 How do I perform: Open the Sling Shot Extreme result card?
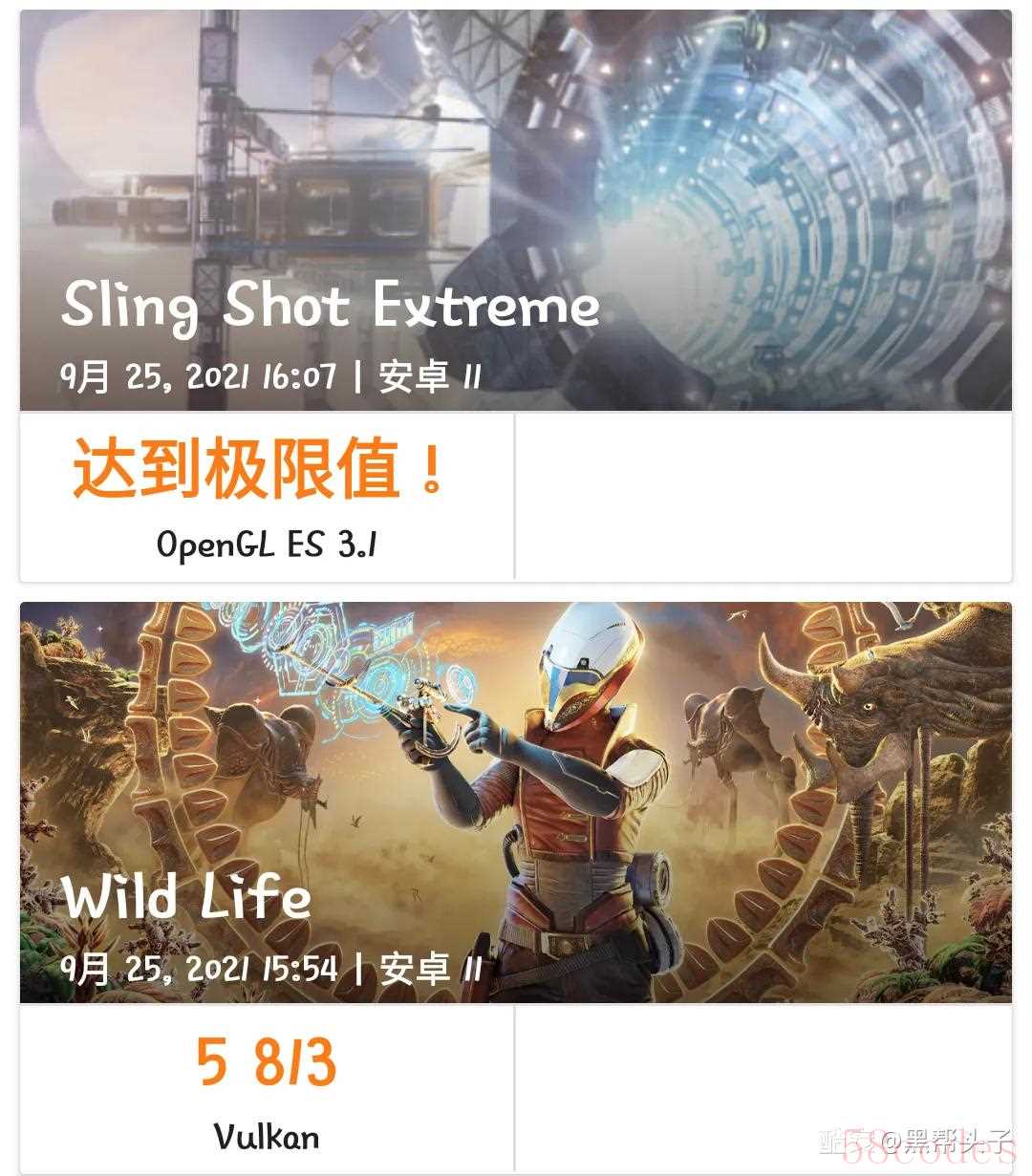pyautogui.click(x=516, y=210)
